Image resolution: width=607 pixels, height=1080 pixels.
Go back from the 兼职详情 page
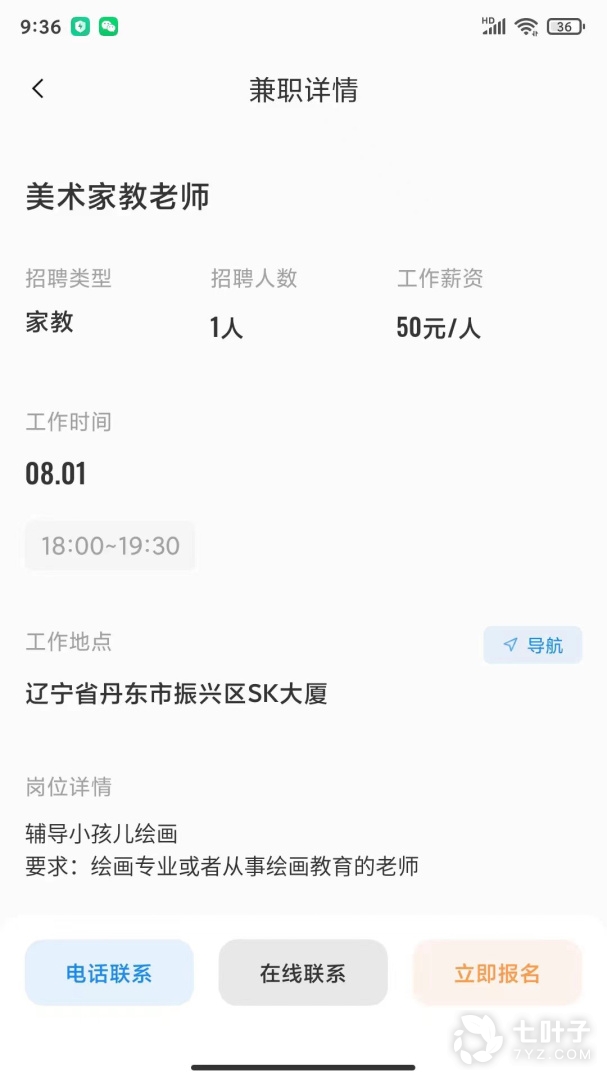[38, 89]
